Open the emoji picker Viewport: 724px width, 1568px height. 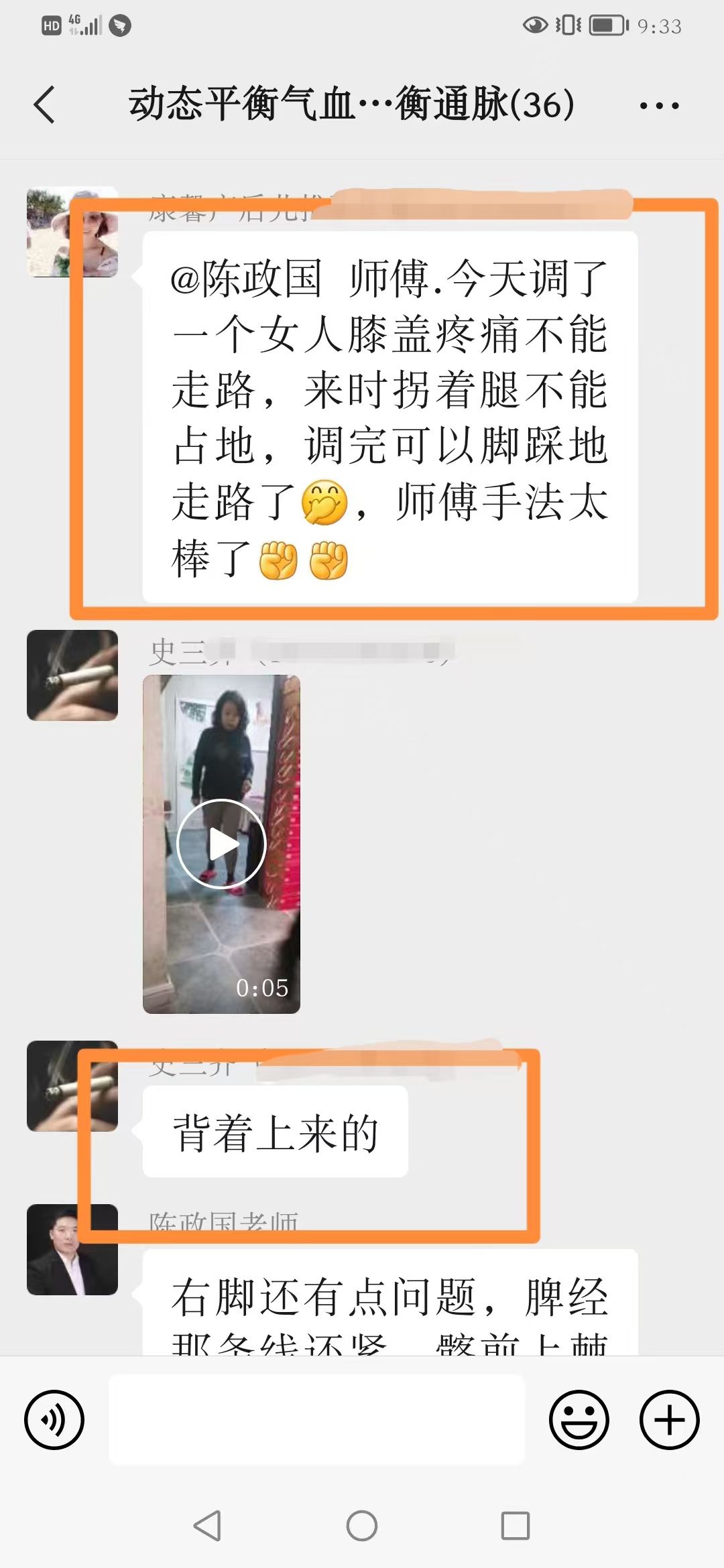[x=579, y=1419]
